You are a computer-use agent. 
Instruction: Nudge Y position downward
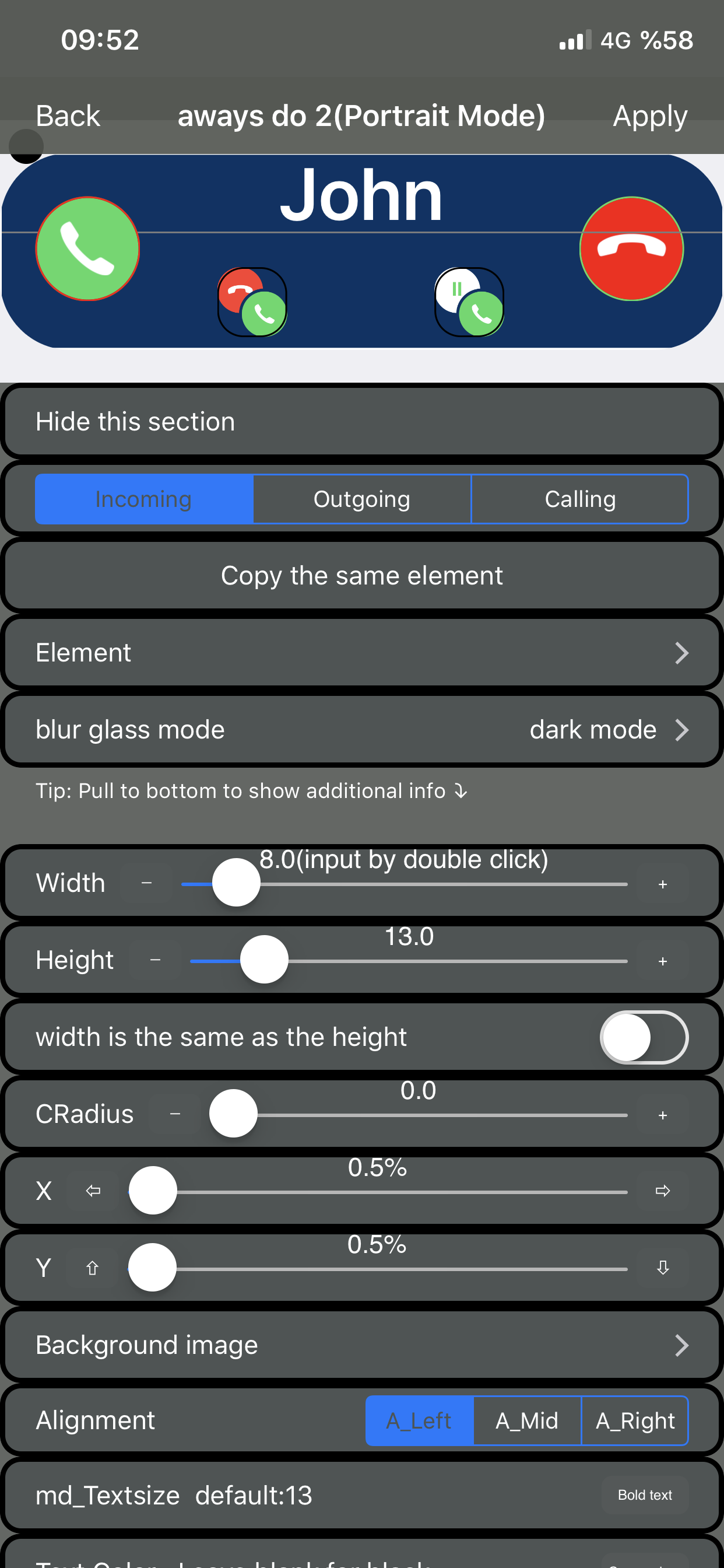click(663, 1268)
